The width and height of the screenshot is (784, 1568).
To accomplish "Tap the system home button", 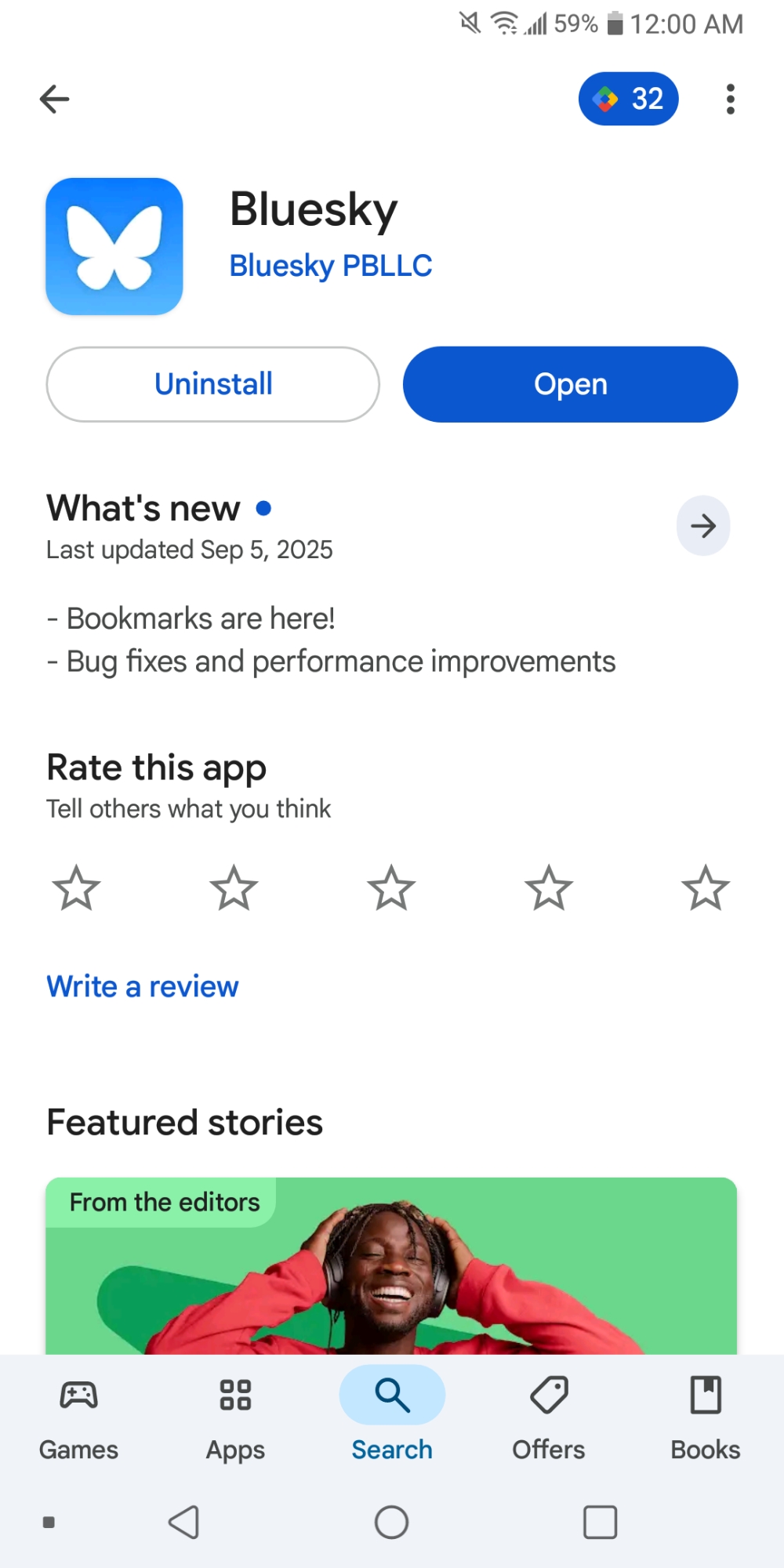I will 391,1523.
